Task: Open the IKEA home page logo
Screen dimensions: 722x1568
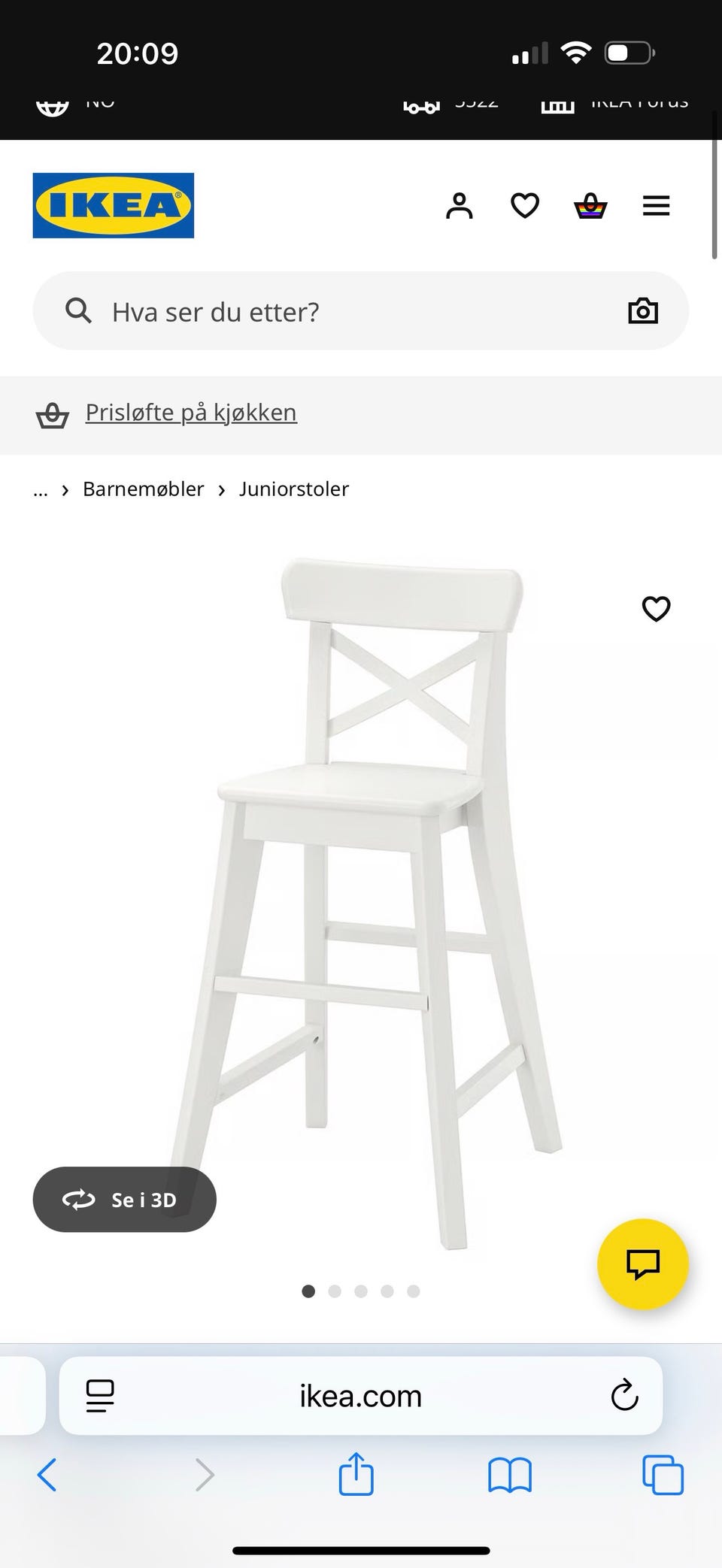Action: (113, 205)
